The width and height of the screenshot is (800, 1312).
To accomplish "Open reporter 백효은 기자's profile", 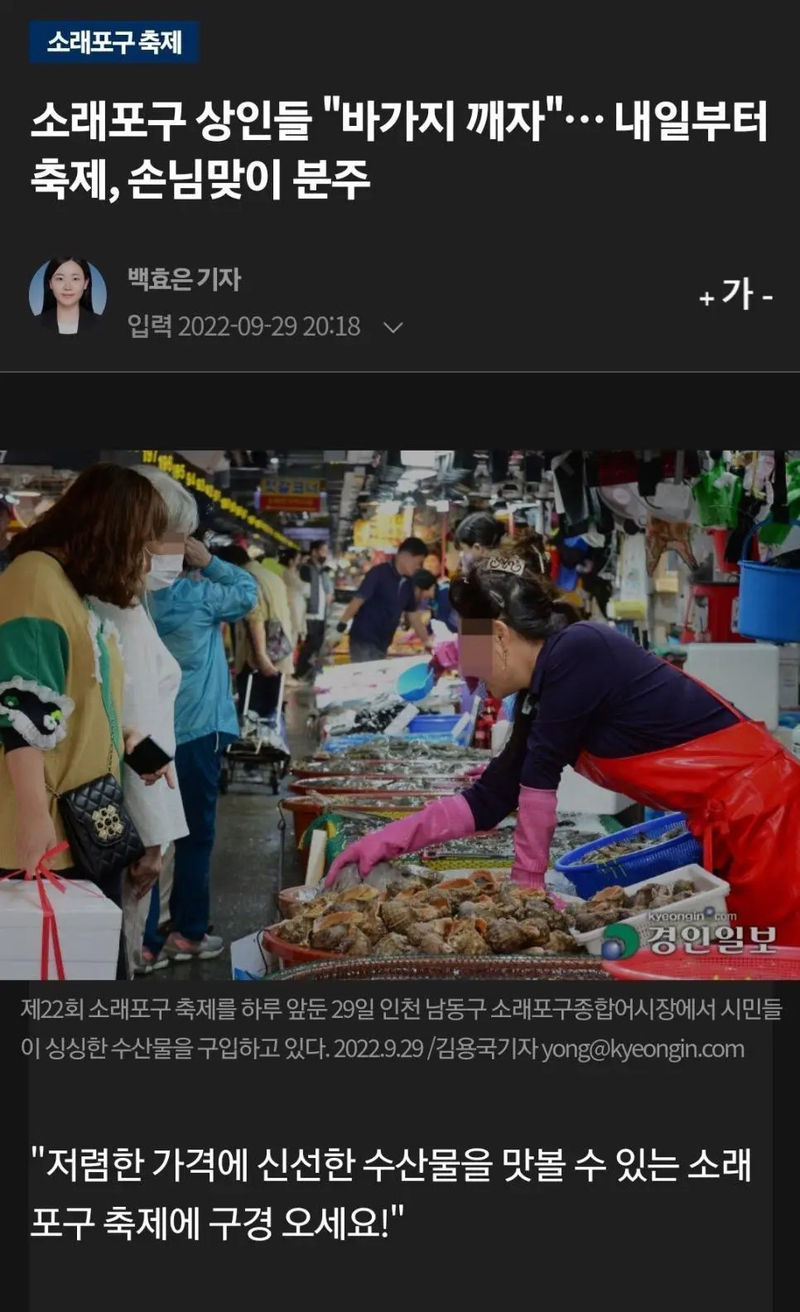I will point(184,279).
